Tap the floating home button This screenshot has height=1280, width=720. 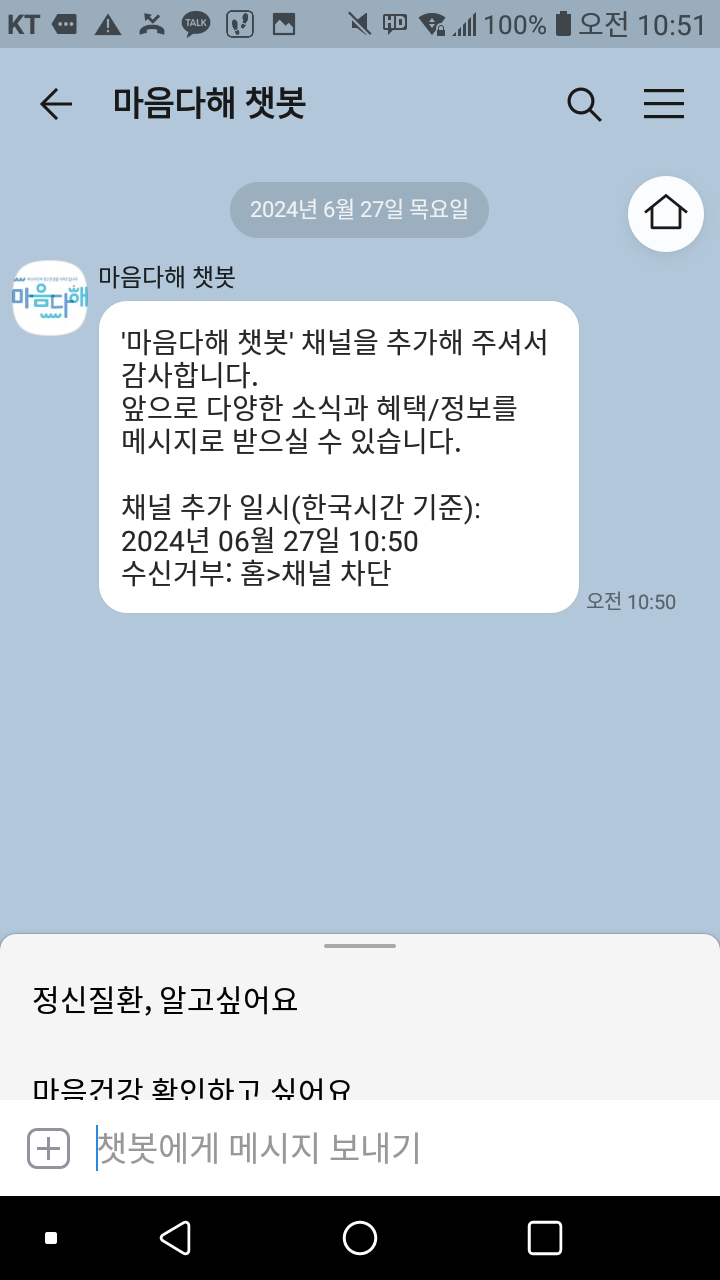tap(666, 213)
